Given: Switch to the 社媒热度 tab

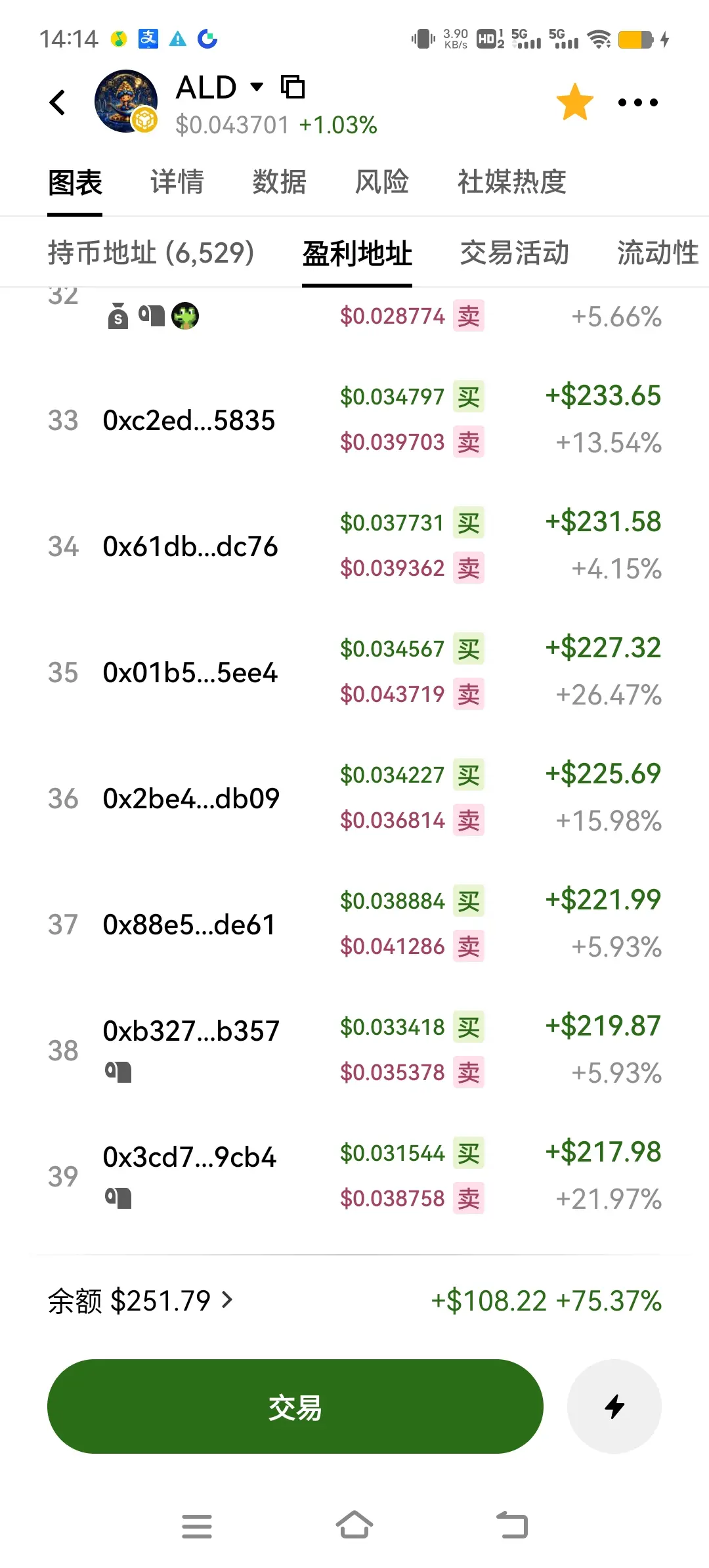Looking at the screenshot, I should click(x=512, y=182).
